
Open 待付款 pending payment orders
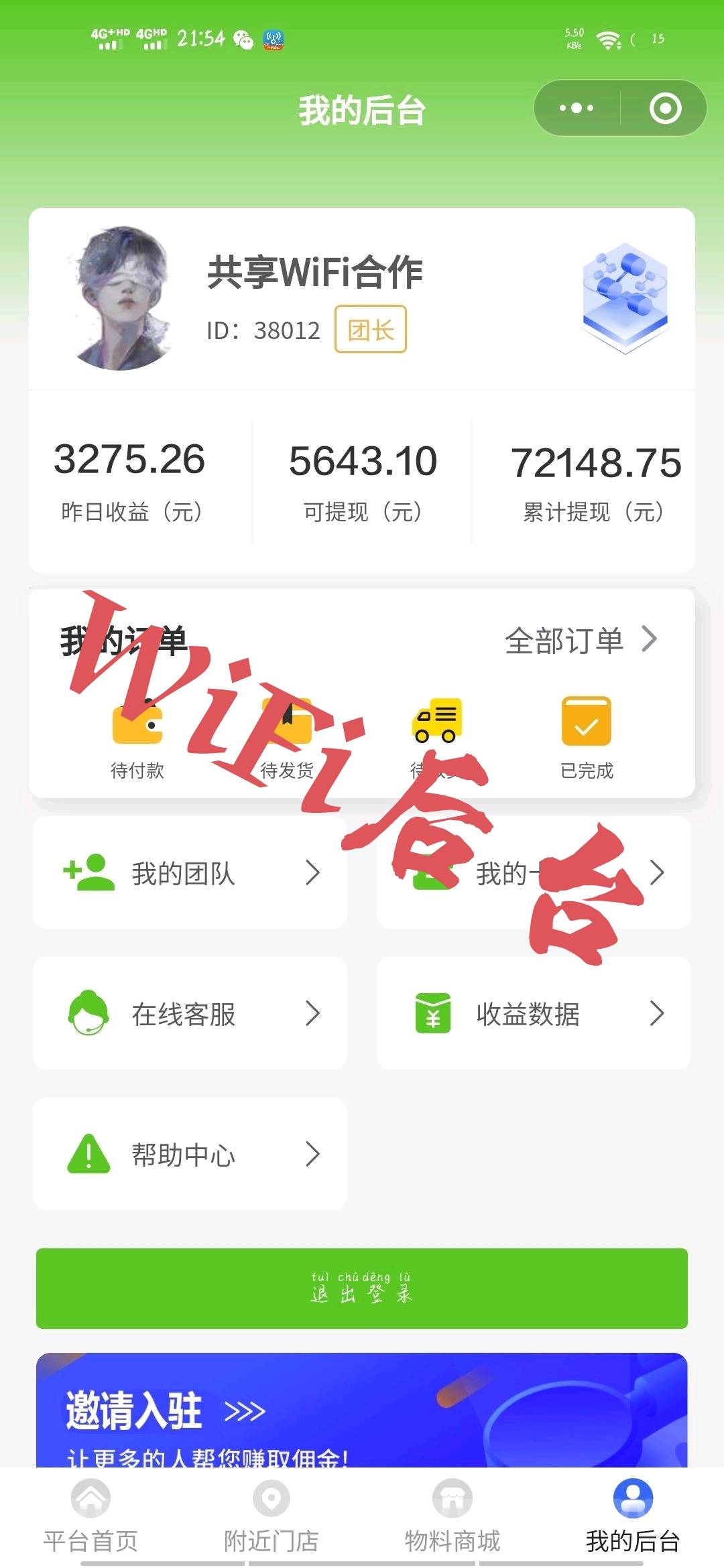click(137, 737)
